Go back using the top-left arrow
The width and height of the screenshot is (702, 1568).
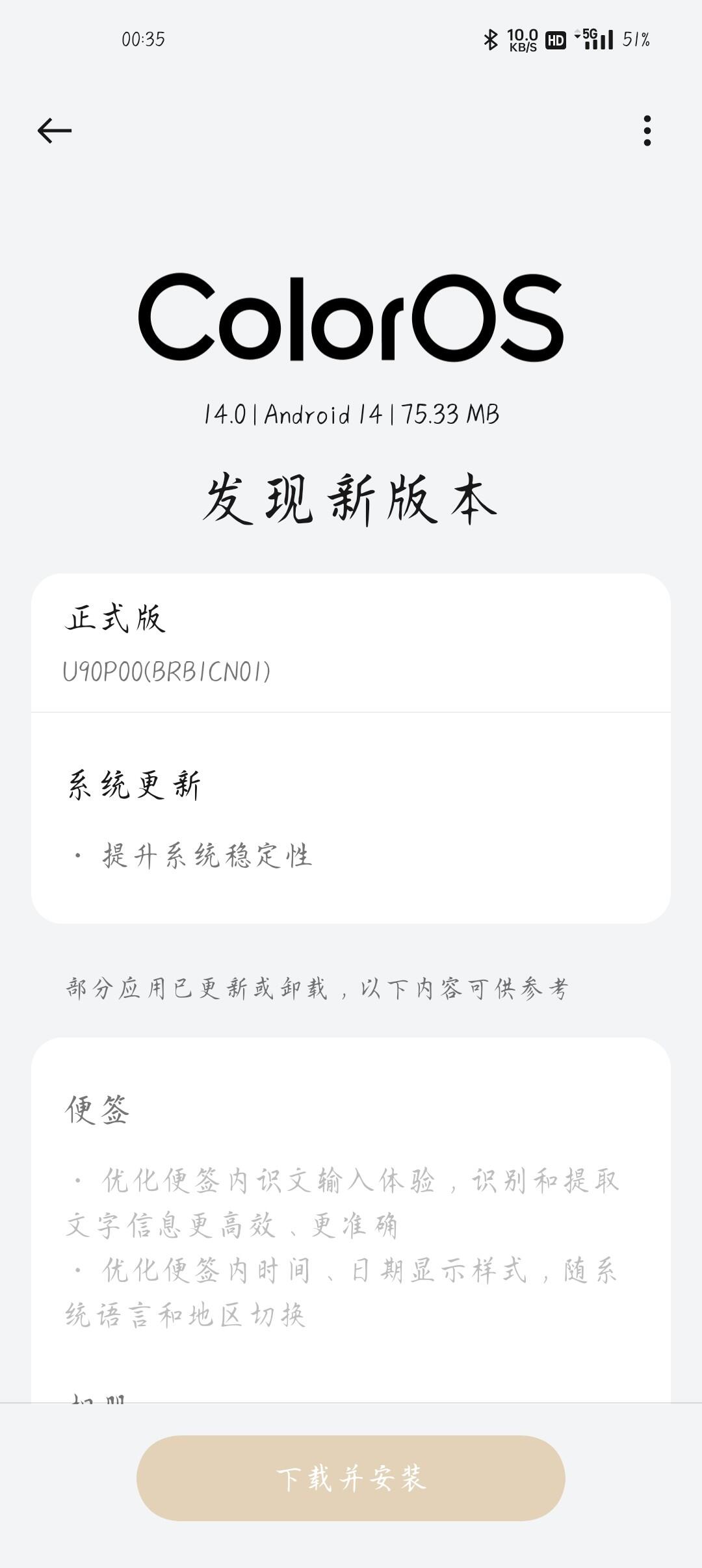55,131
